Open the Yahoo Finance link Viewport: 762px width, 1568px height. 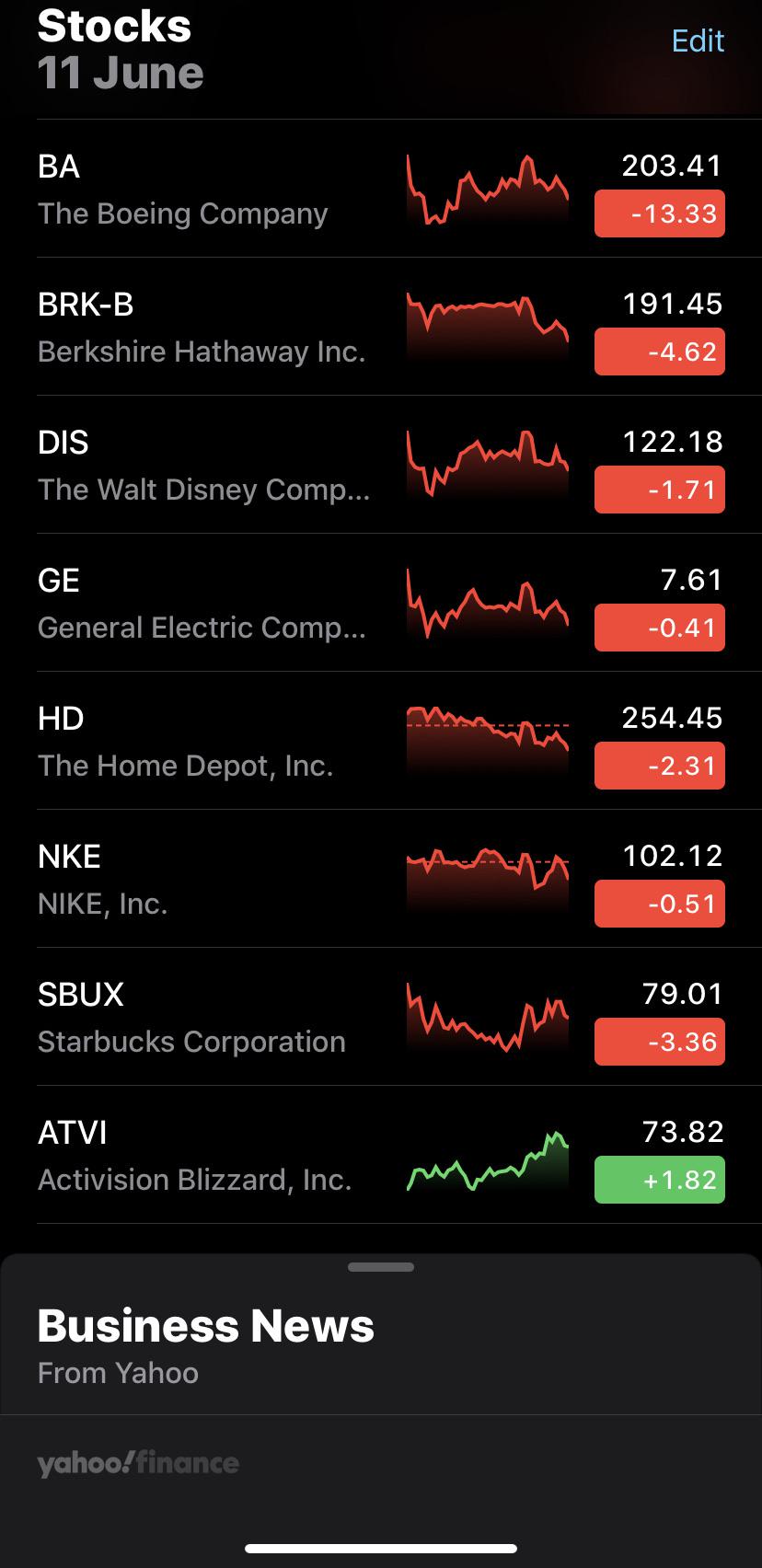click(138, 1462)
